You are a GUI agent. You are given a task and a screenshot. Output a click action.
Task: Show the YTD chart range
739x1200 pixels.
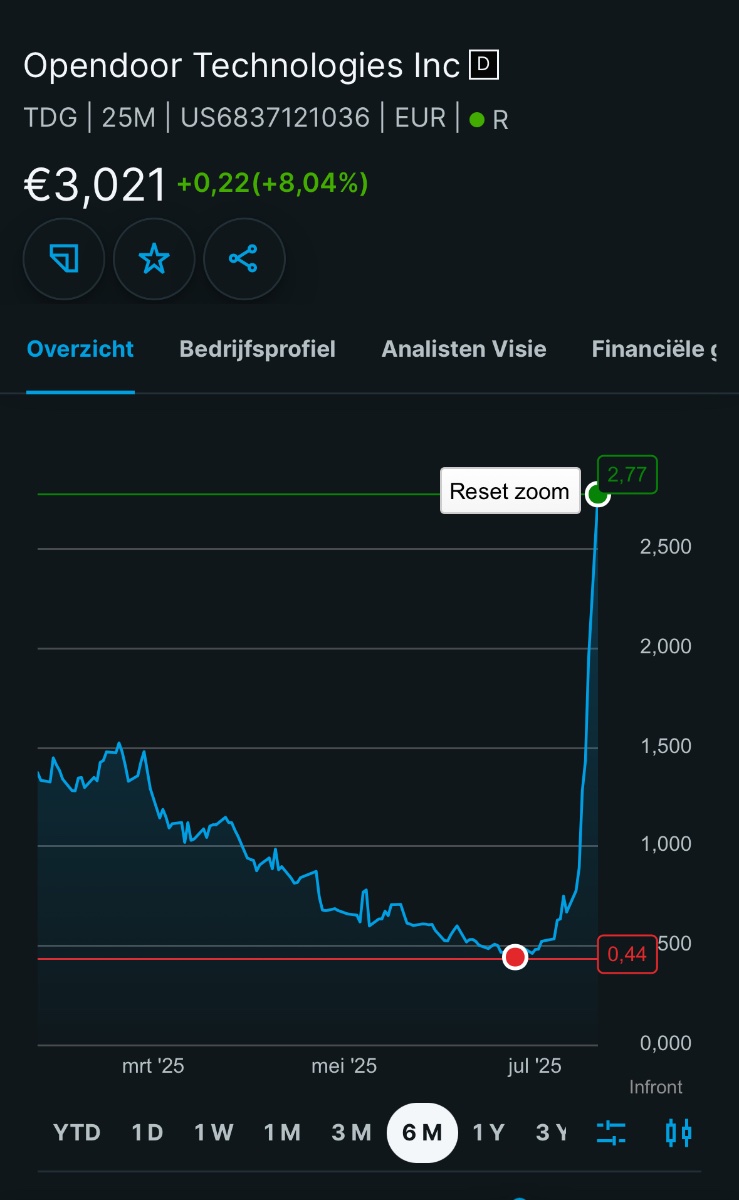(x=77, y=1132)
